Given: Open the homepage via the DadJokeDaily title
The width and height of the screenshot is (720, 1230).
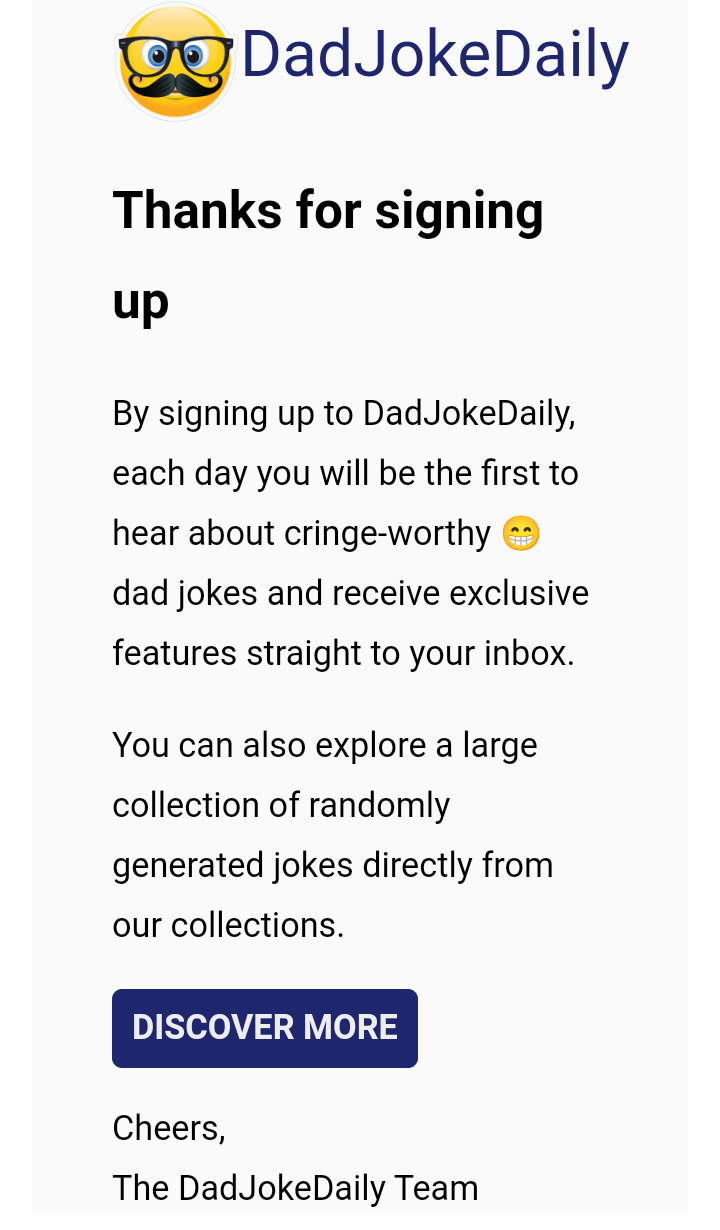Looking at the screenshot, I should point(434,57).
